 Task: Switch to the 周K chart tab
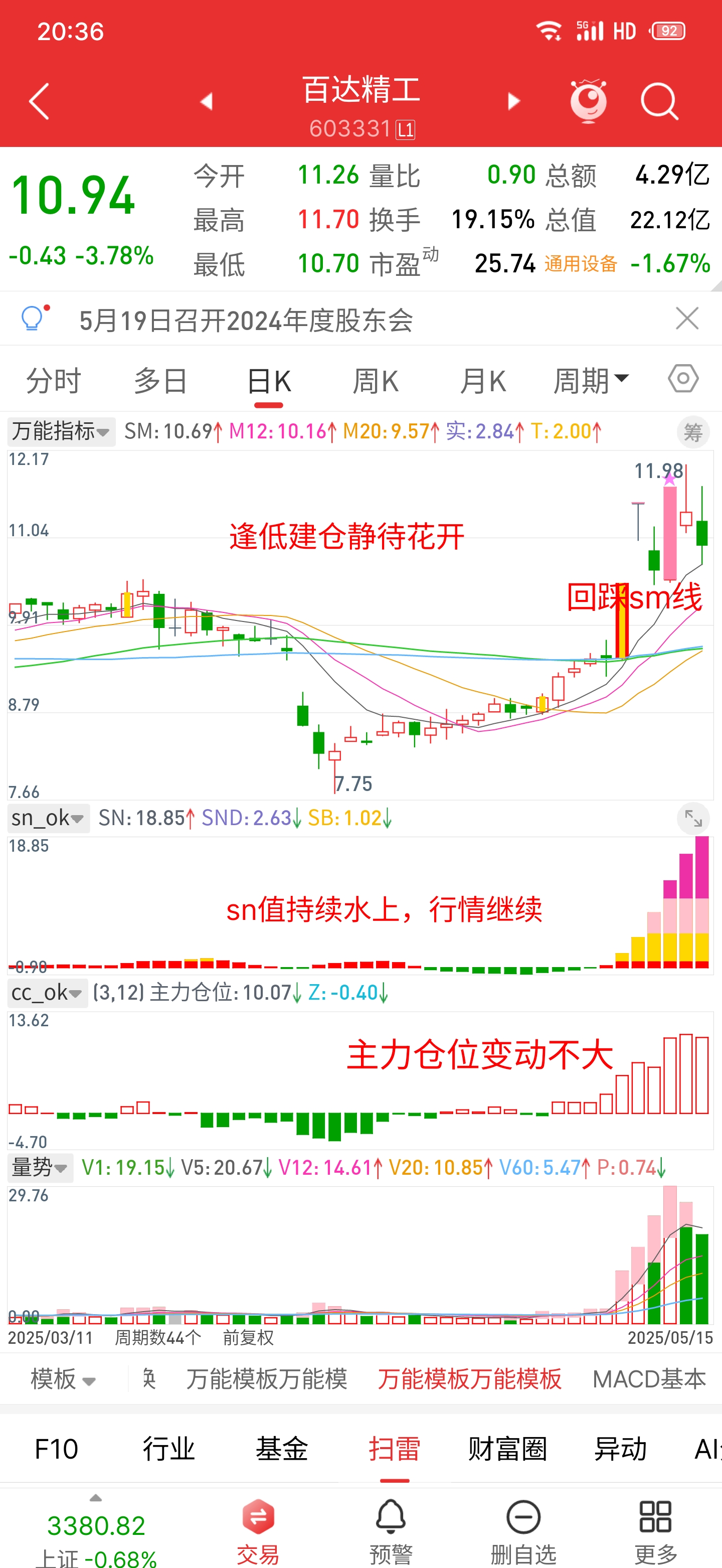[x=376, y=381]
